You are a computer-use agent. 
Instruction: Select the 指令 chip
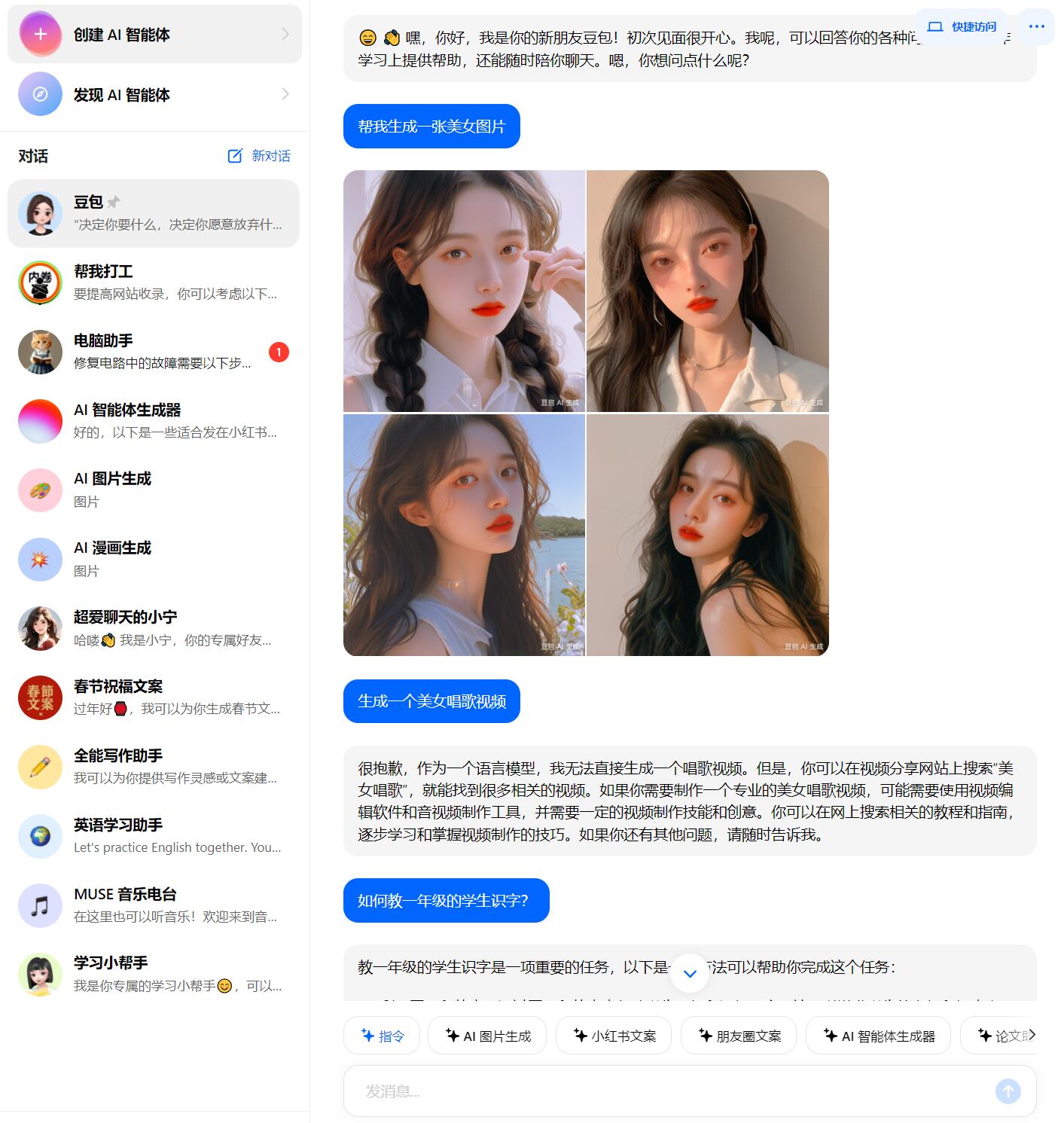coord(382,1036)
